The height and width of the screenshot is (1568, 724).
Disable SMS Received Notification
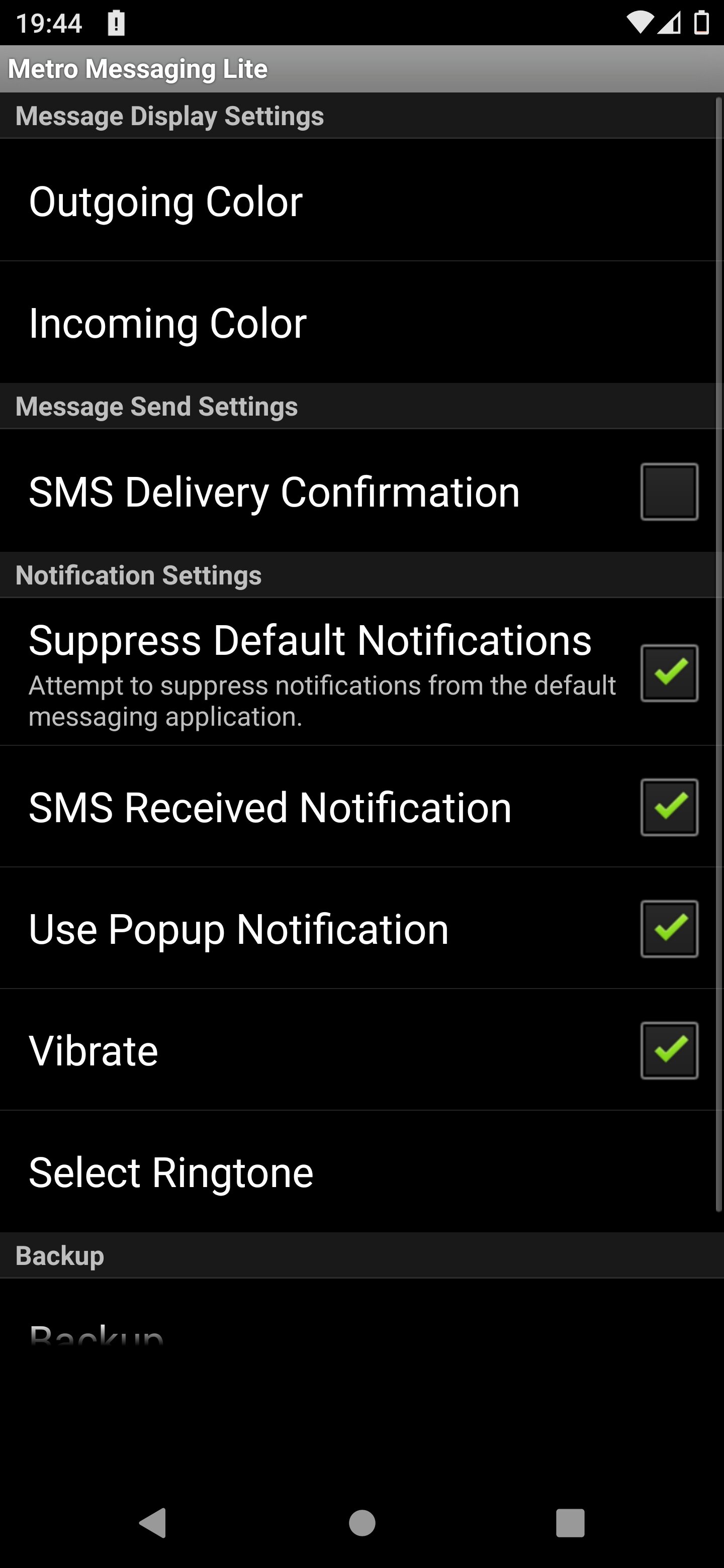point(669,807)
